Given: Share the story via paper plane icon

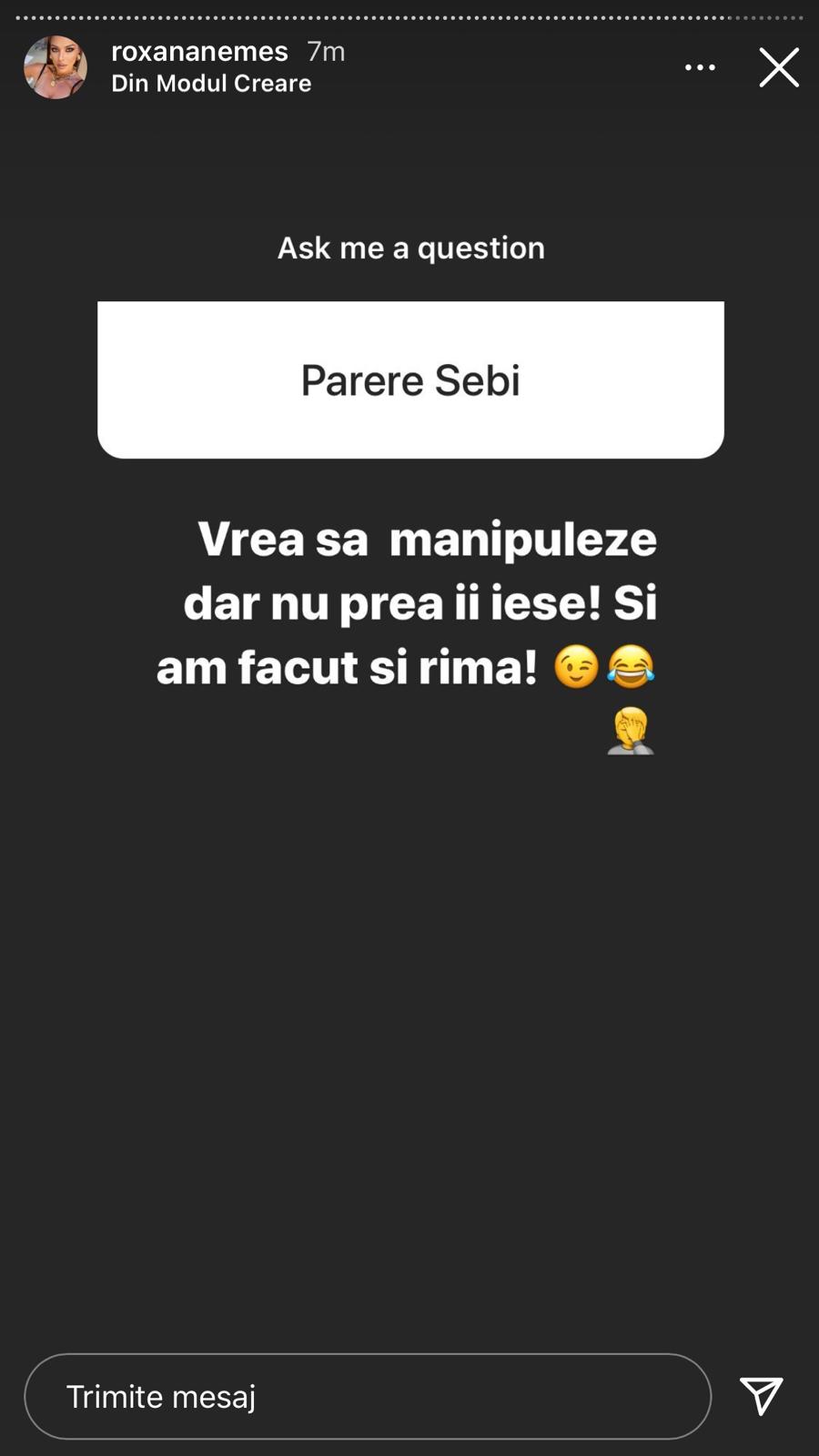Looking at the screenshot, I should [x=761, y=1396].
